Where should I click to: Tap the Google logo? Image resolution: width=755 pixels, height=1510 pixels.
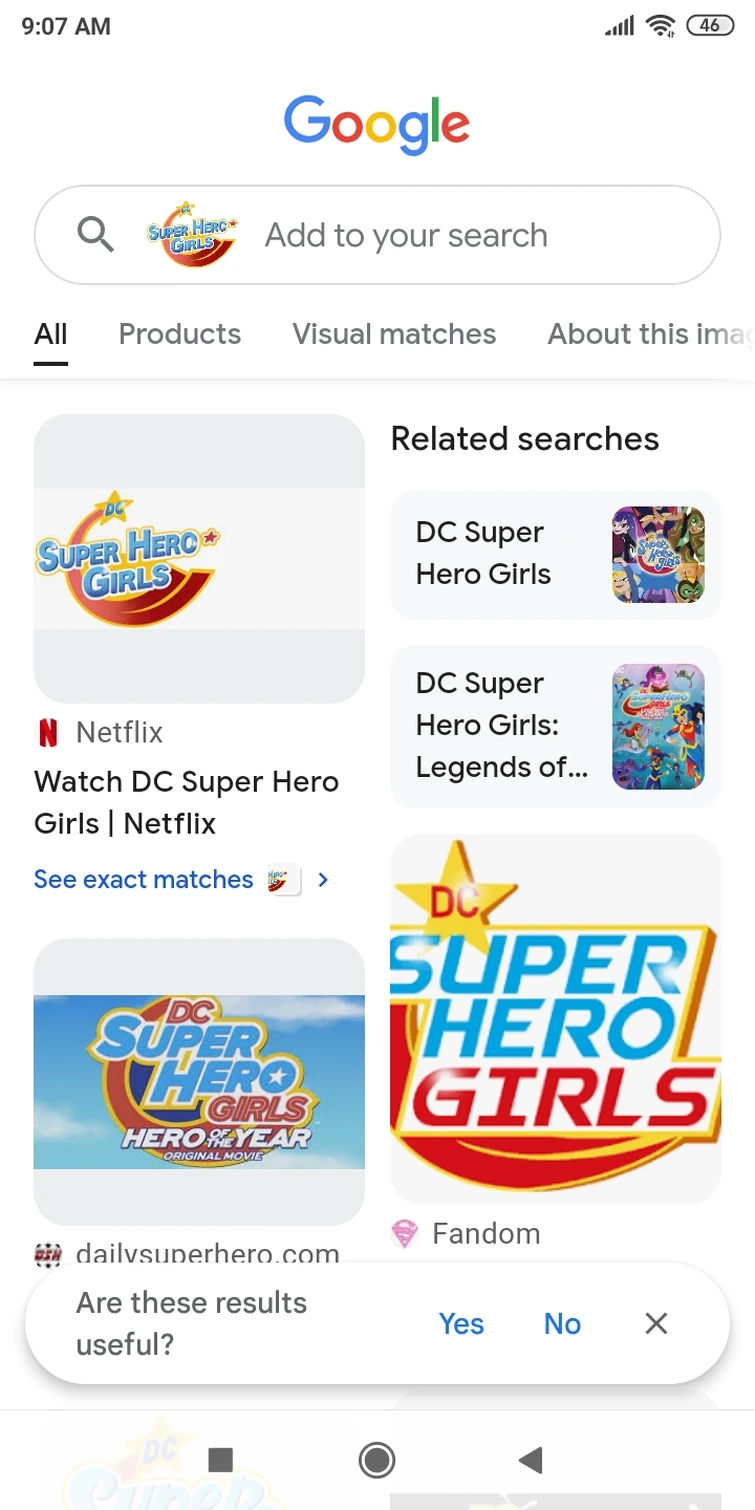[x=377, y=124]
